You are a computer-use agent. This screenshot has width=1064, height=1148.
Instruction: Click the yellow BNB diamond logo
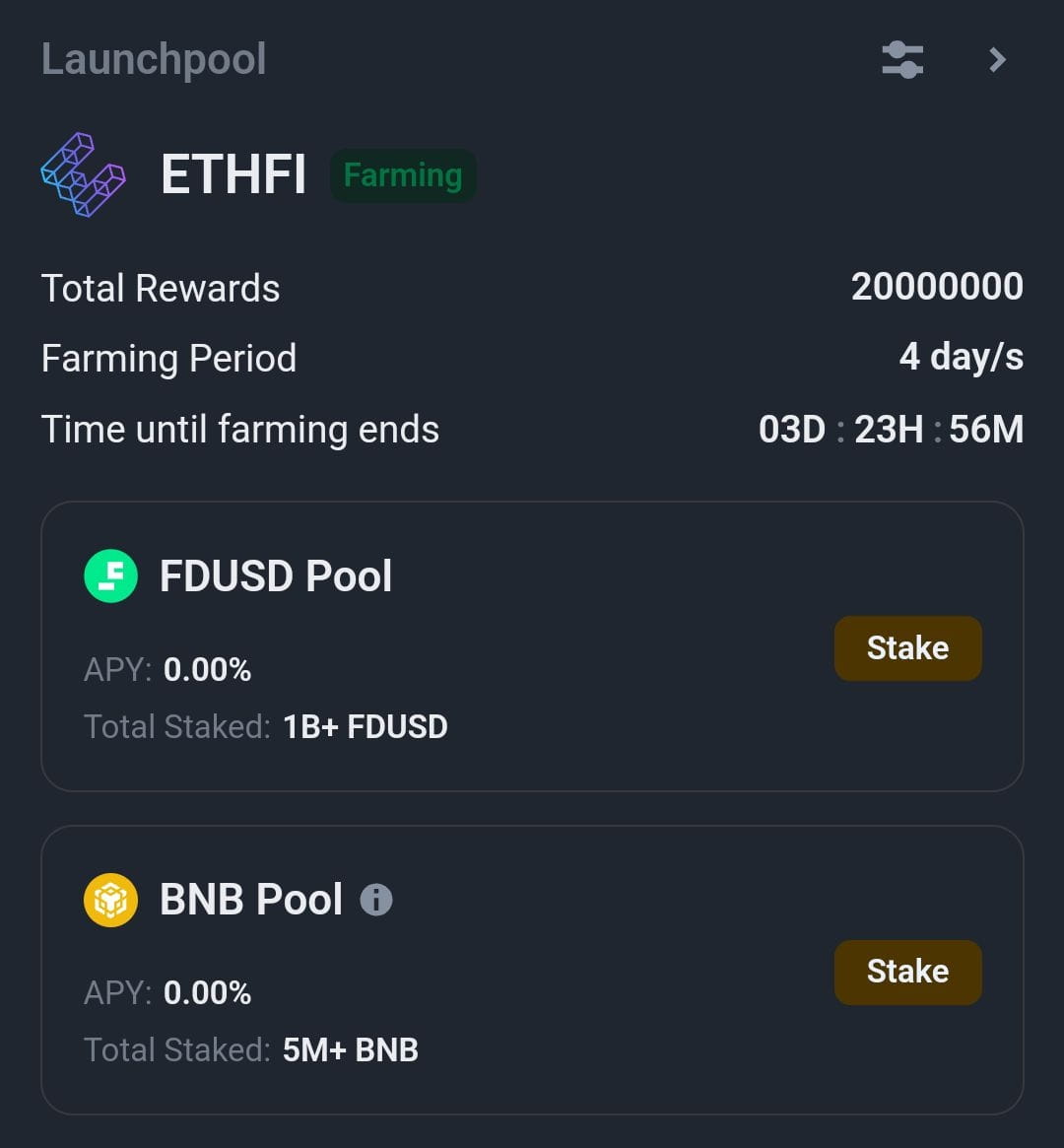coord(109,899)
